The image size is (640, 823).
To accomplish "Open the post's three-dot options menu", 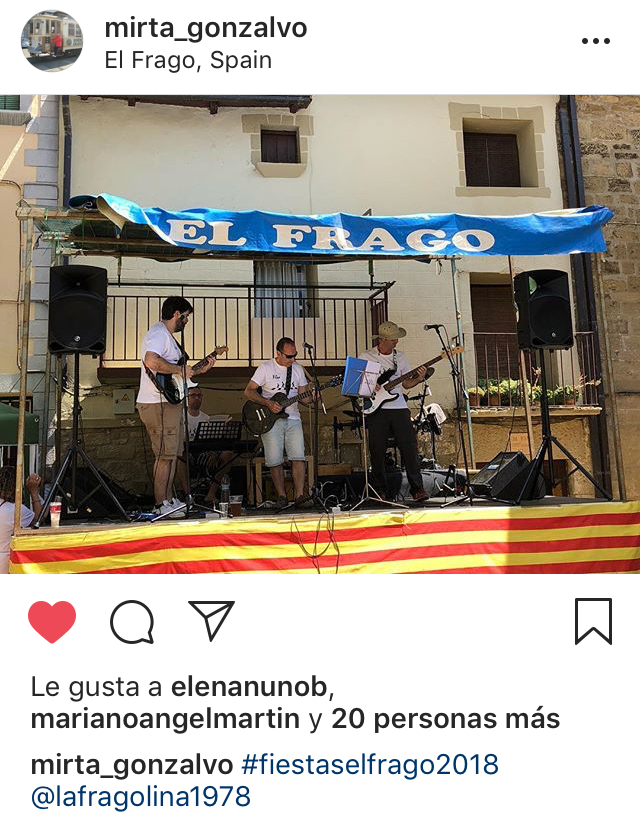I will point(595,41).
